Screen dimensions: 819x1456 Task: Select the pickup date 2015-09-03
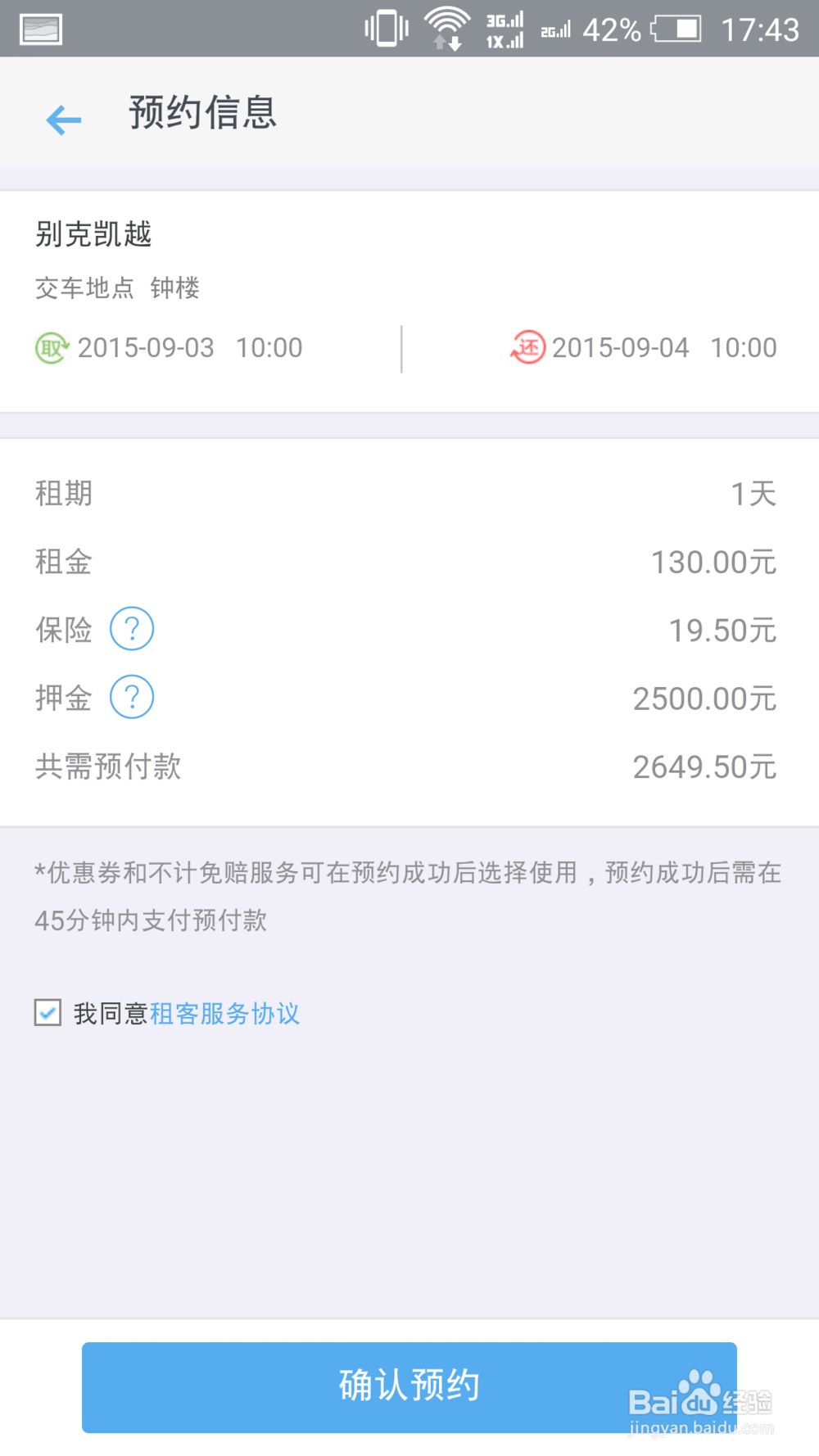(x=146, y=347)
